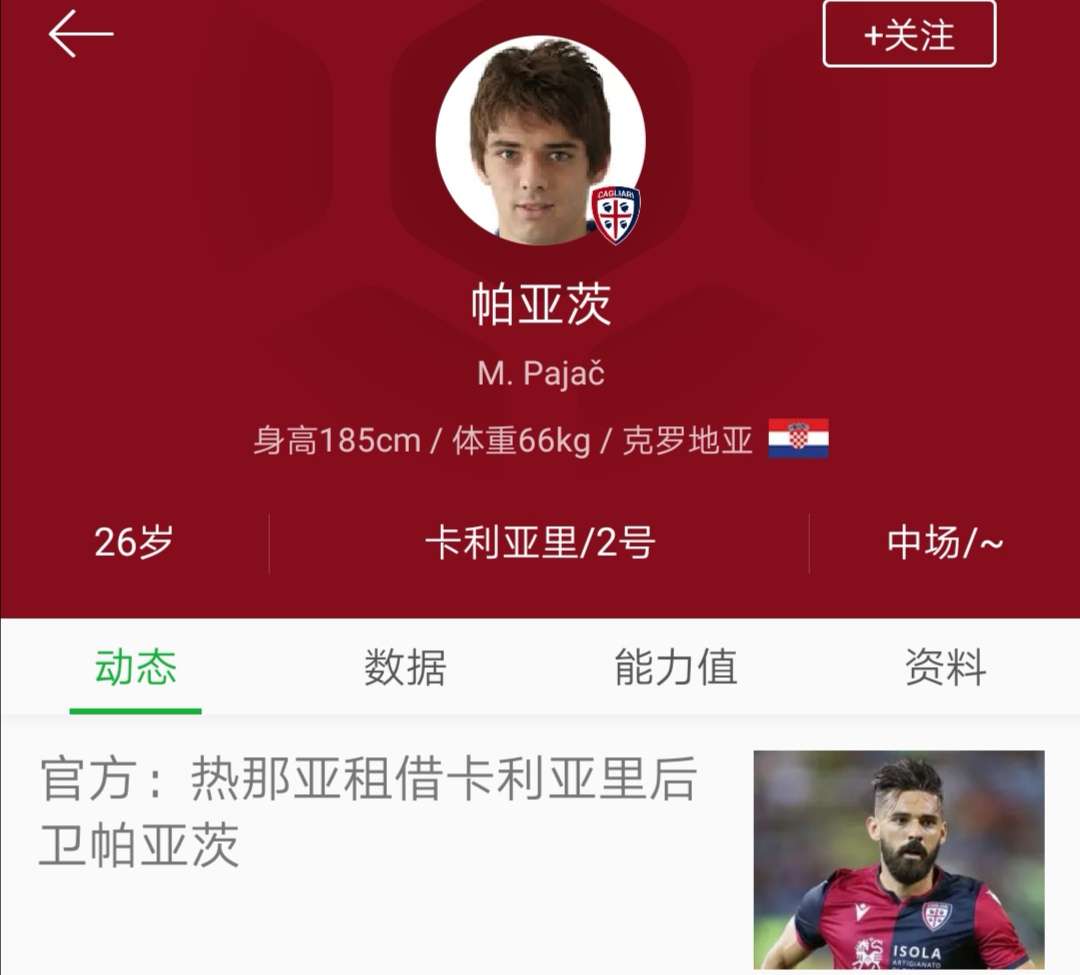Follow the player with +关注 button
1080x975 pixels.
click(909, 35)
